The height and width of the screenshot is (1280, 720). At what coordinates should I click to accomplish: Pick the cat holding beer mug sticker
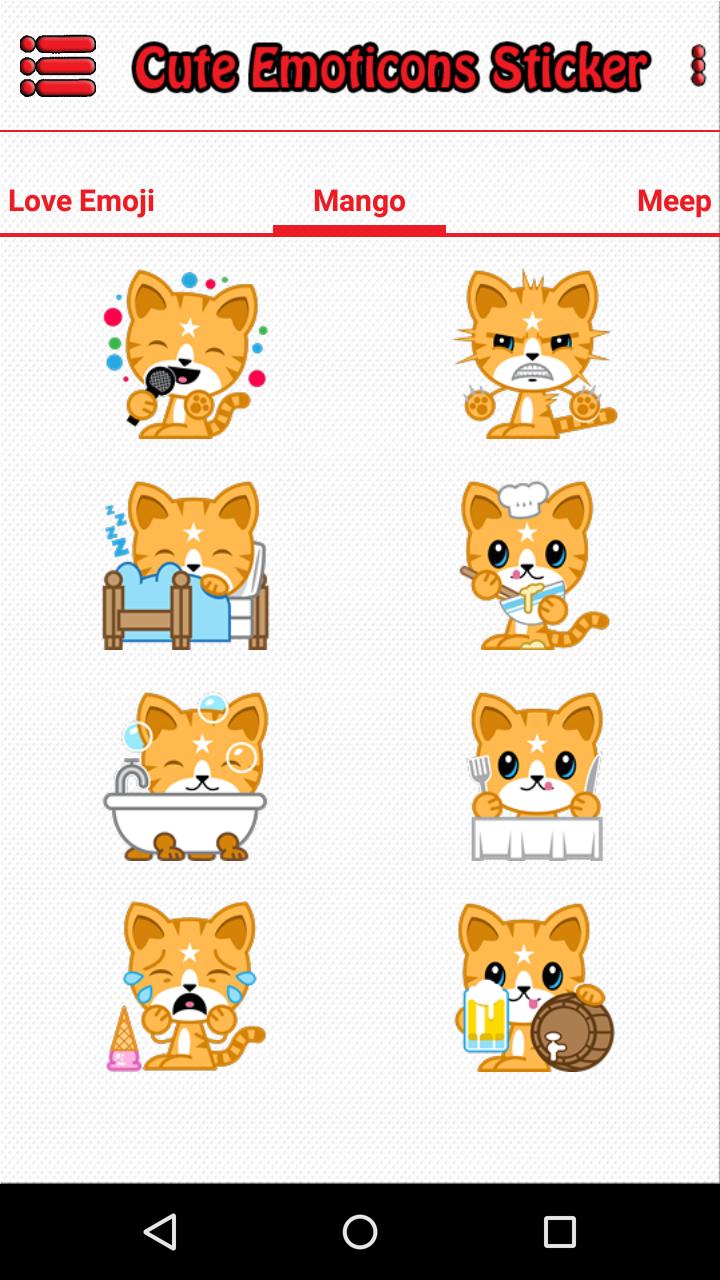point(535,985)
